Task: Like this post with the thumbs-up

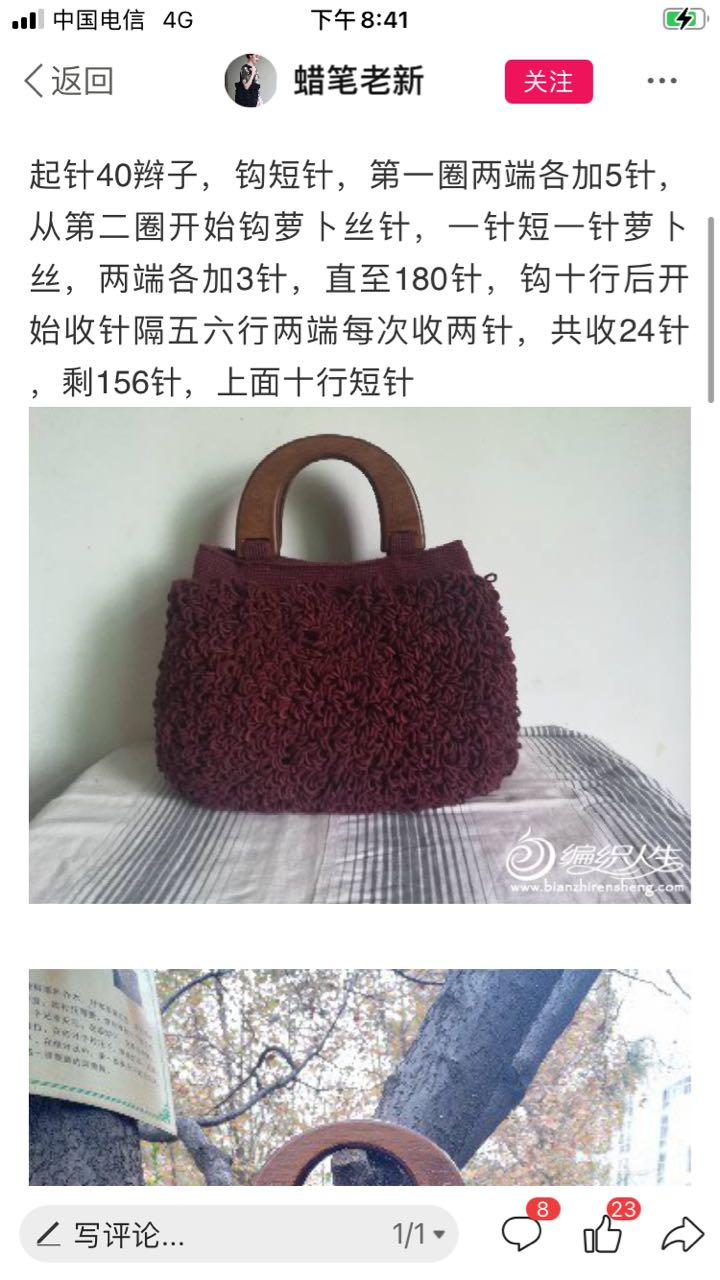Action: 604,1234
